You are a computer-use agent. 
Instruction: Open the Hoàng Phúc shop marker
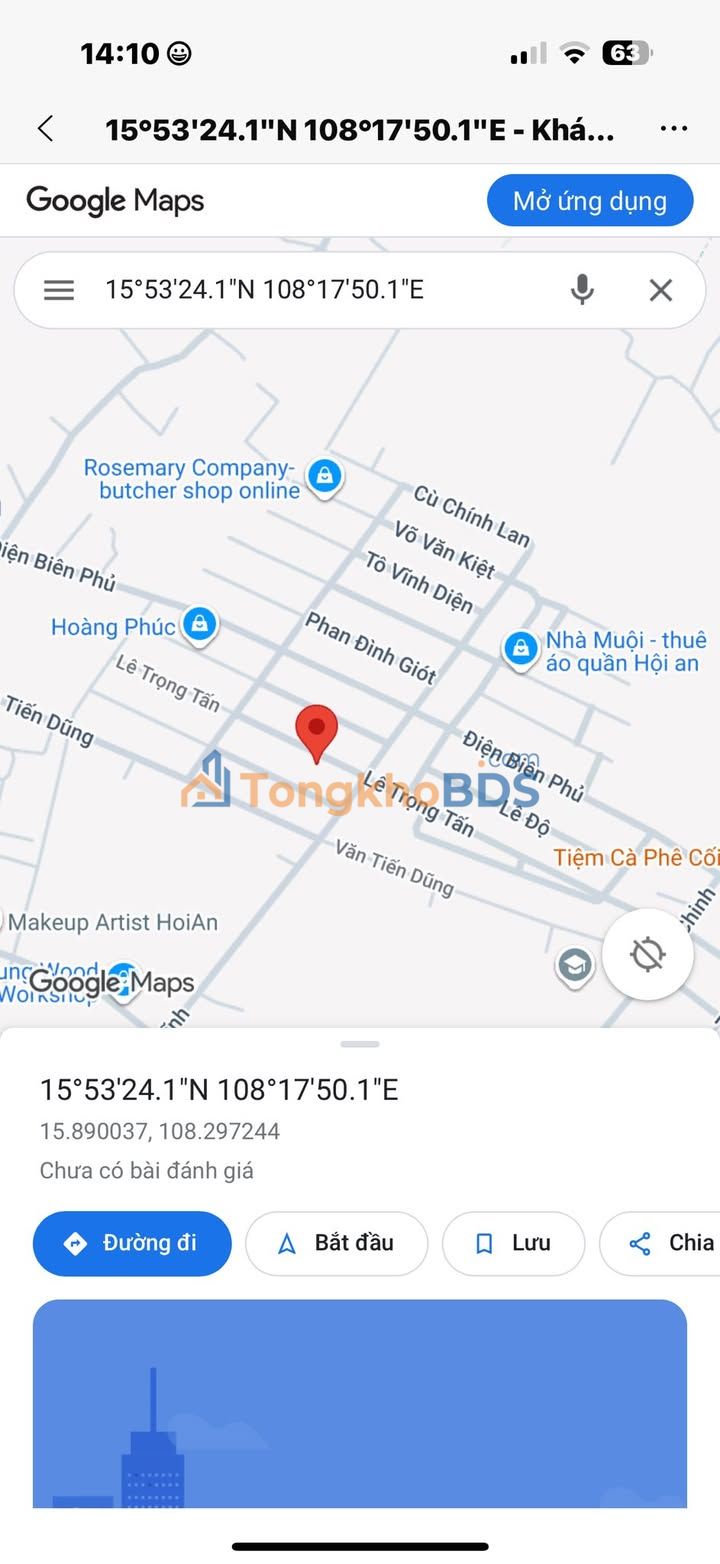pyautogui.click(x=200, y=626)
